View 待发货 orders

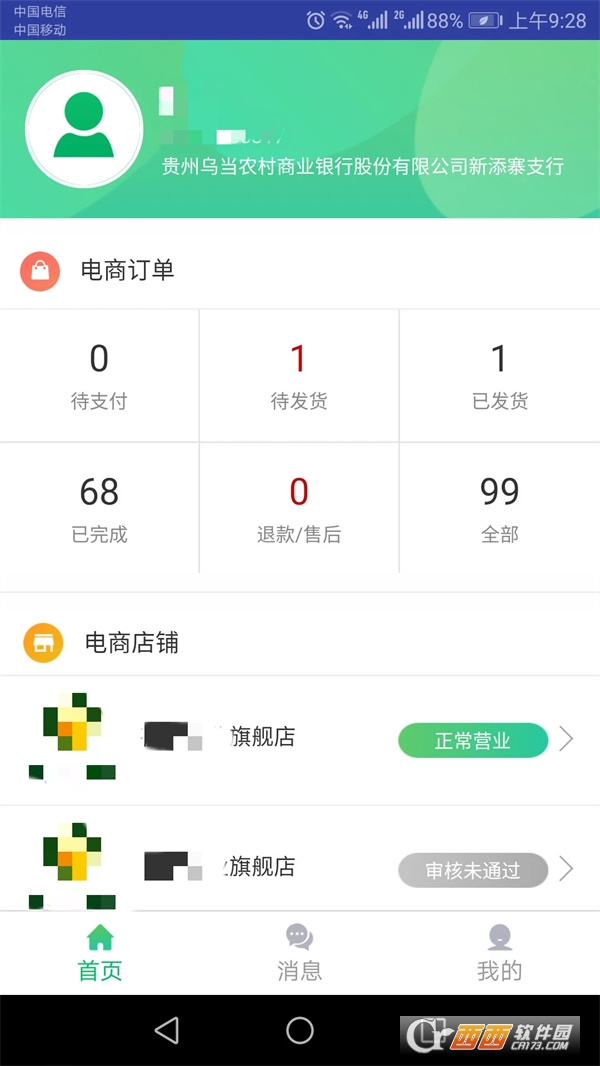[x=299, y=376]
